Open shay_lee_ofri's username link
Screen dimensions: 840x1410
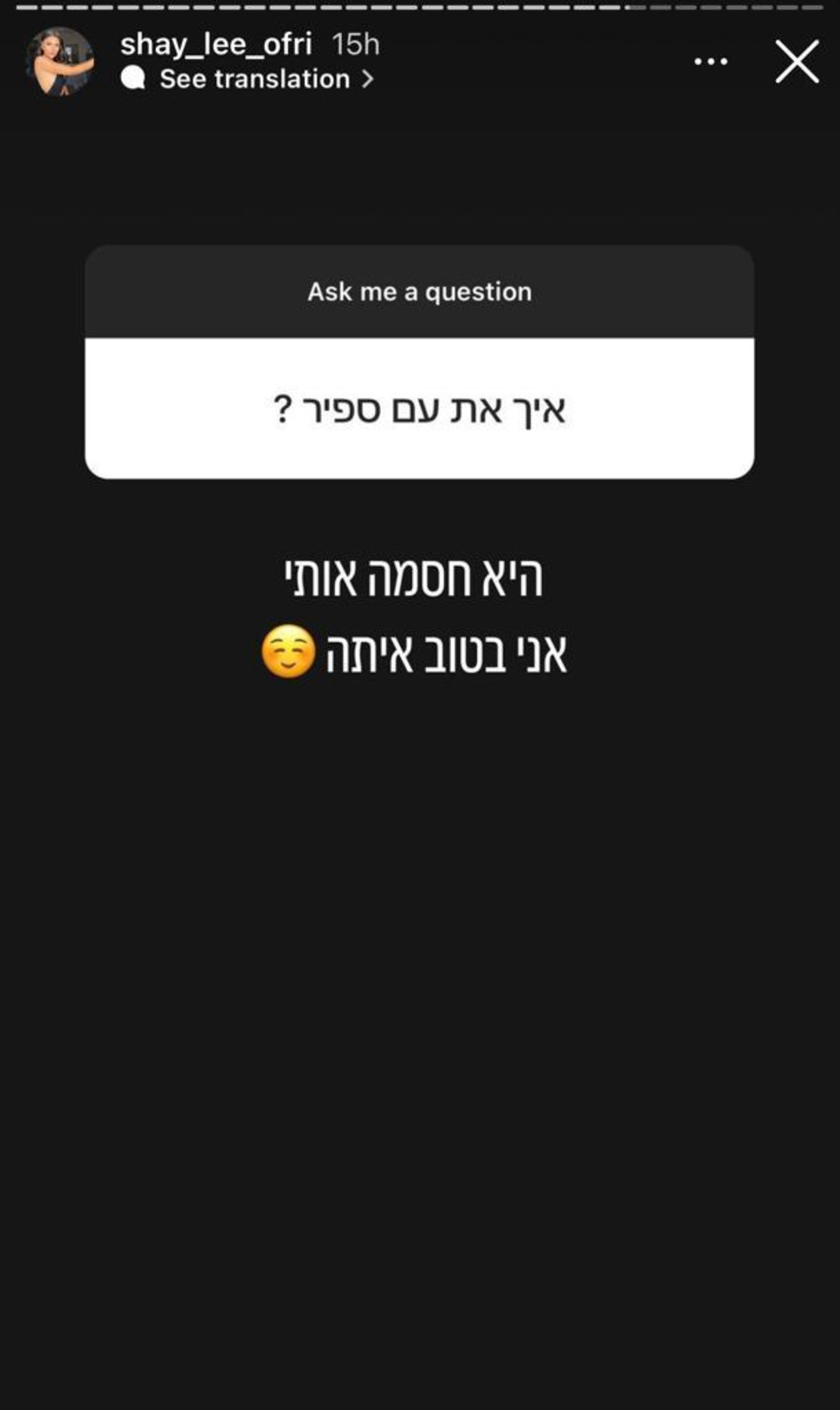pyautogui.click(x=219, y=43)
